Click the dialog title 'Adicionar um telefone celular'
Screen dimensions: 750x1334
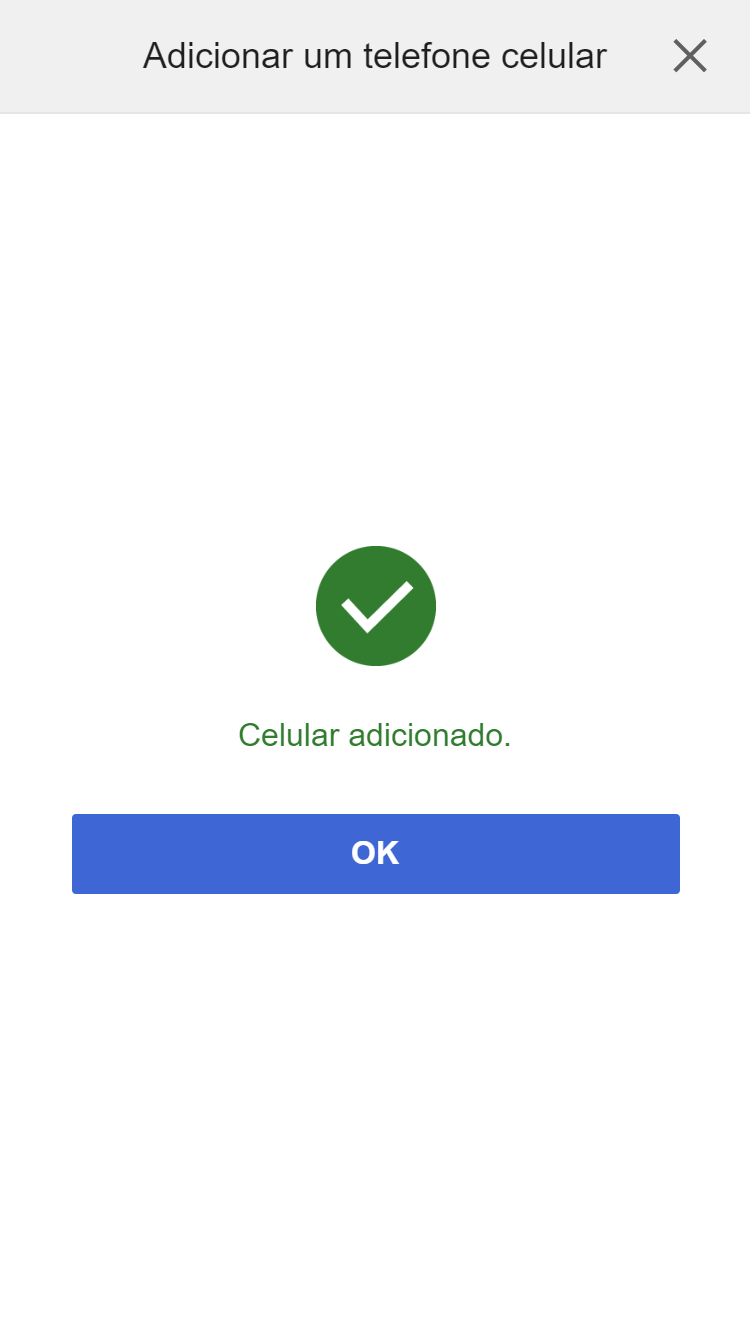click(374, 56)
